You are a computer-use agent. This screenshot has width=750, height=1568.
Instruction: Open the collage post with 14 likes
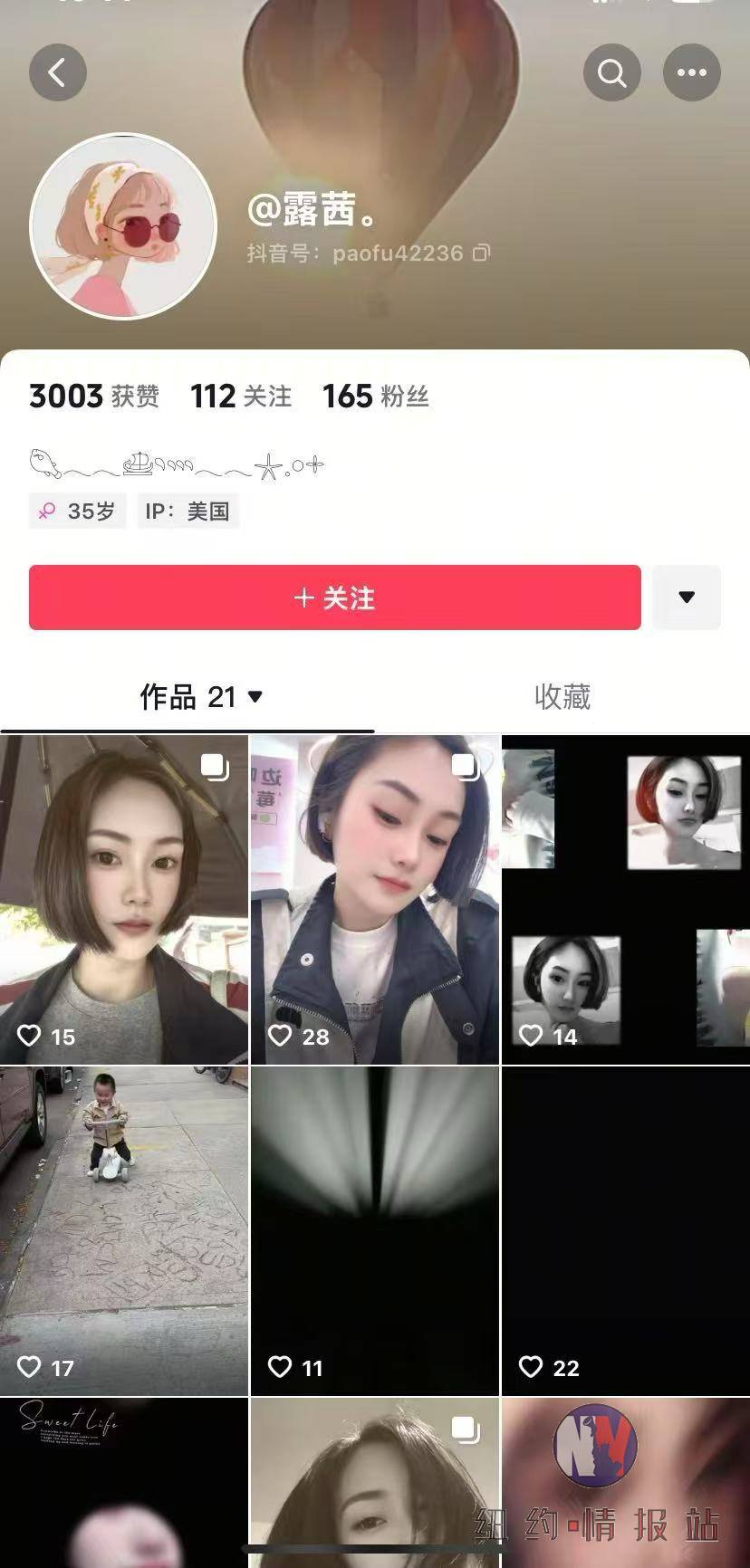625,899
